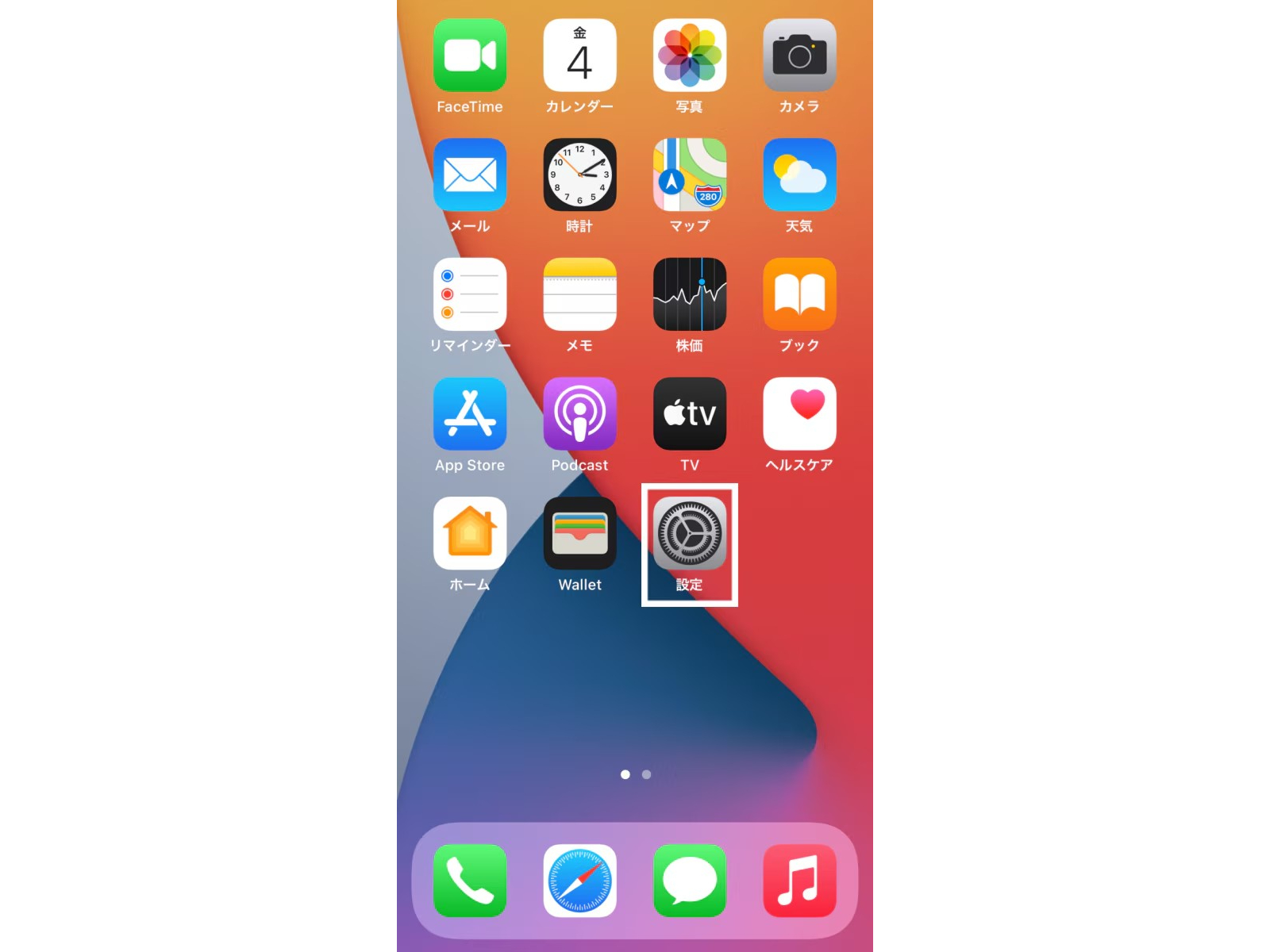Open the Wallet app
1270x952 pixels.
pyautogui.click(x=579, y=533)
